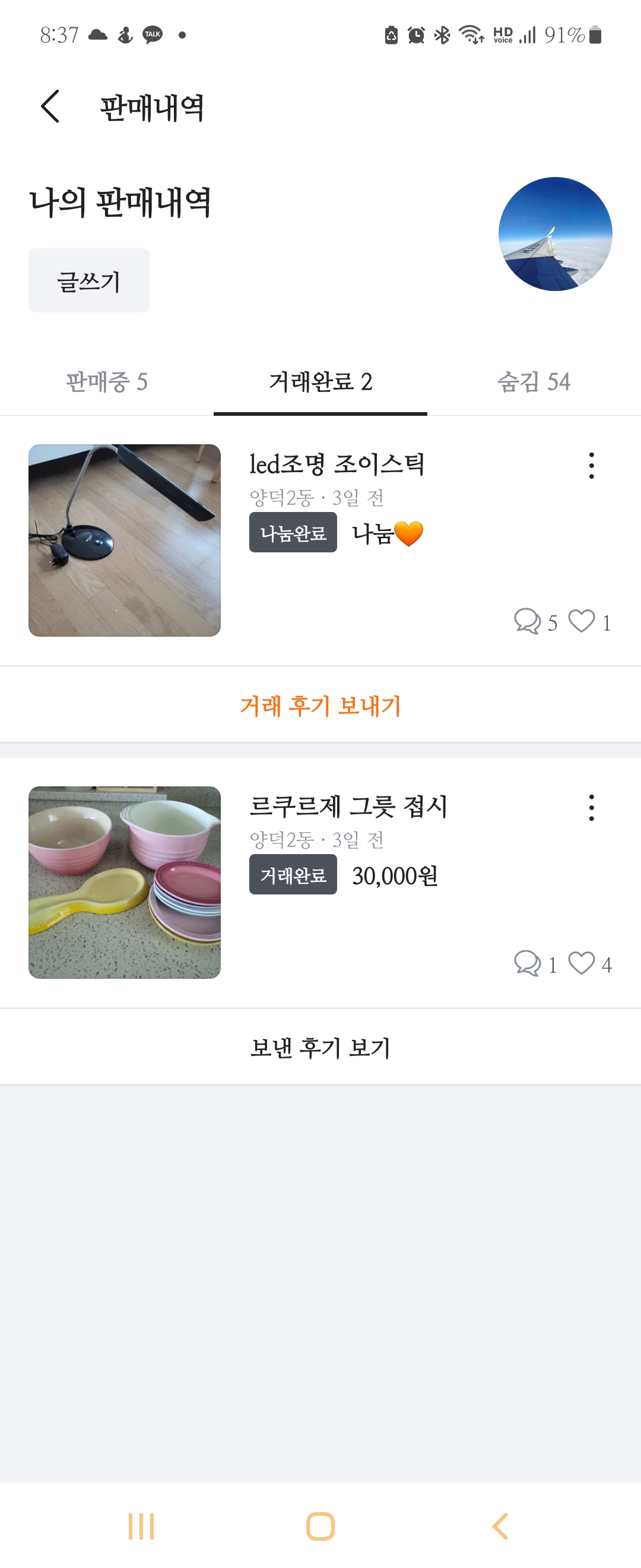This screenshot has height=1568, width=641.
Task: Open the profile picture
Action: 554,234
